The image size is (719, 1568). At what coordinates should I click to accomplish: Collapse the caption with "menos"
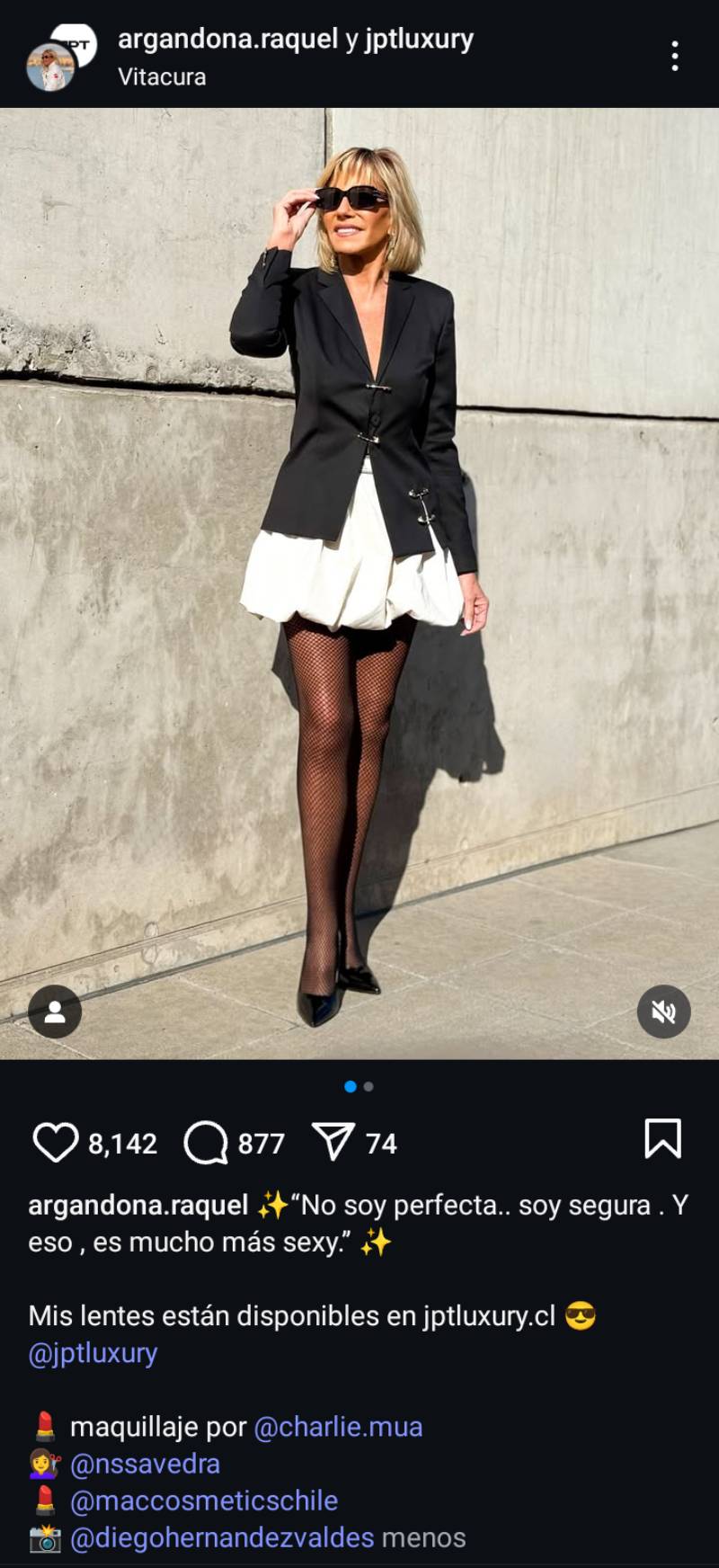(x=423, y=1537)
